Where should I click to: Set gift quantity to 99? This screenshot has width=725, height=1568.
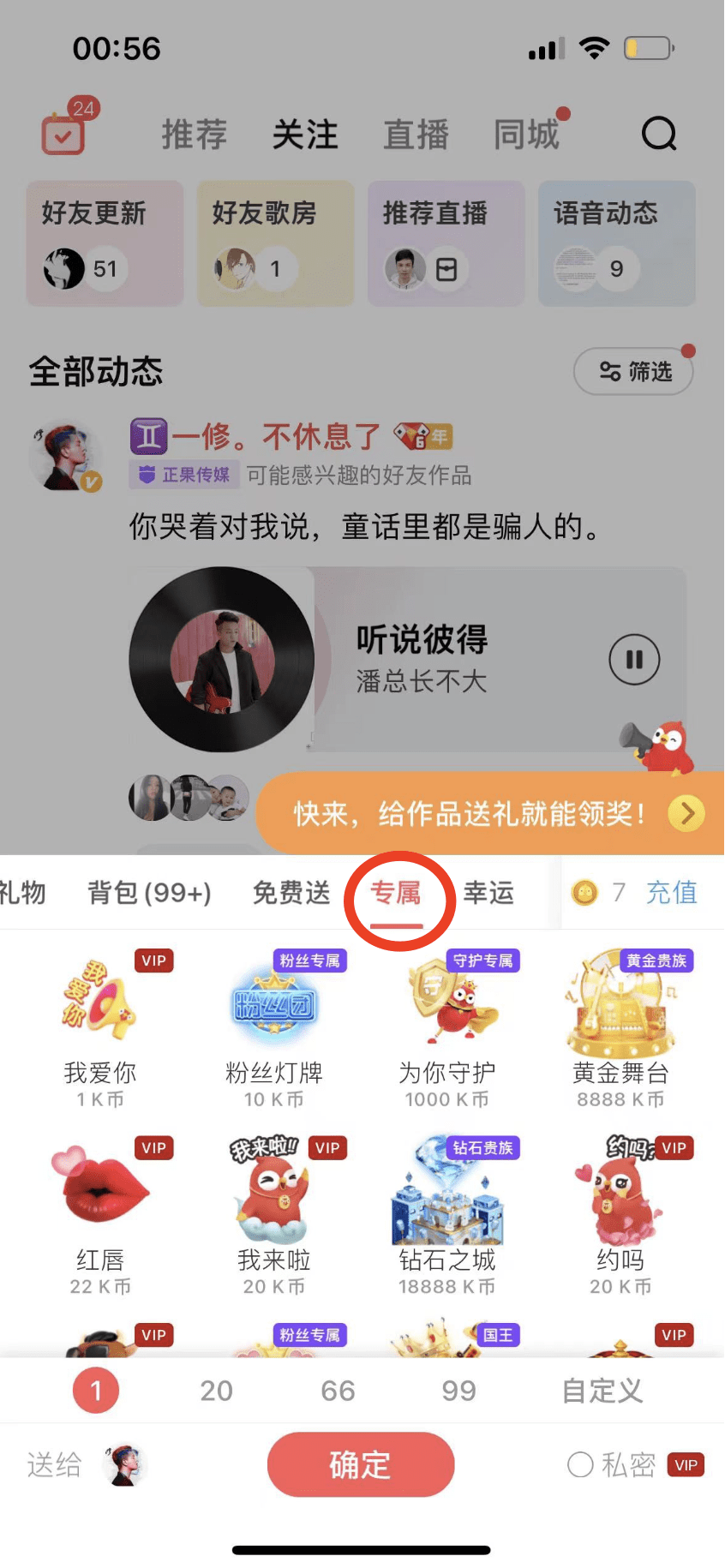click(x=458, y=1391)
